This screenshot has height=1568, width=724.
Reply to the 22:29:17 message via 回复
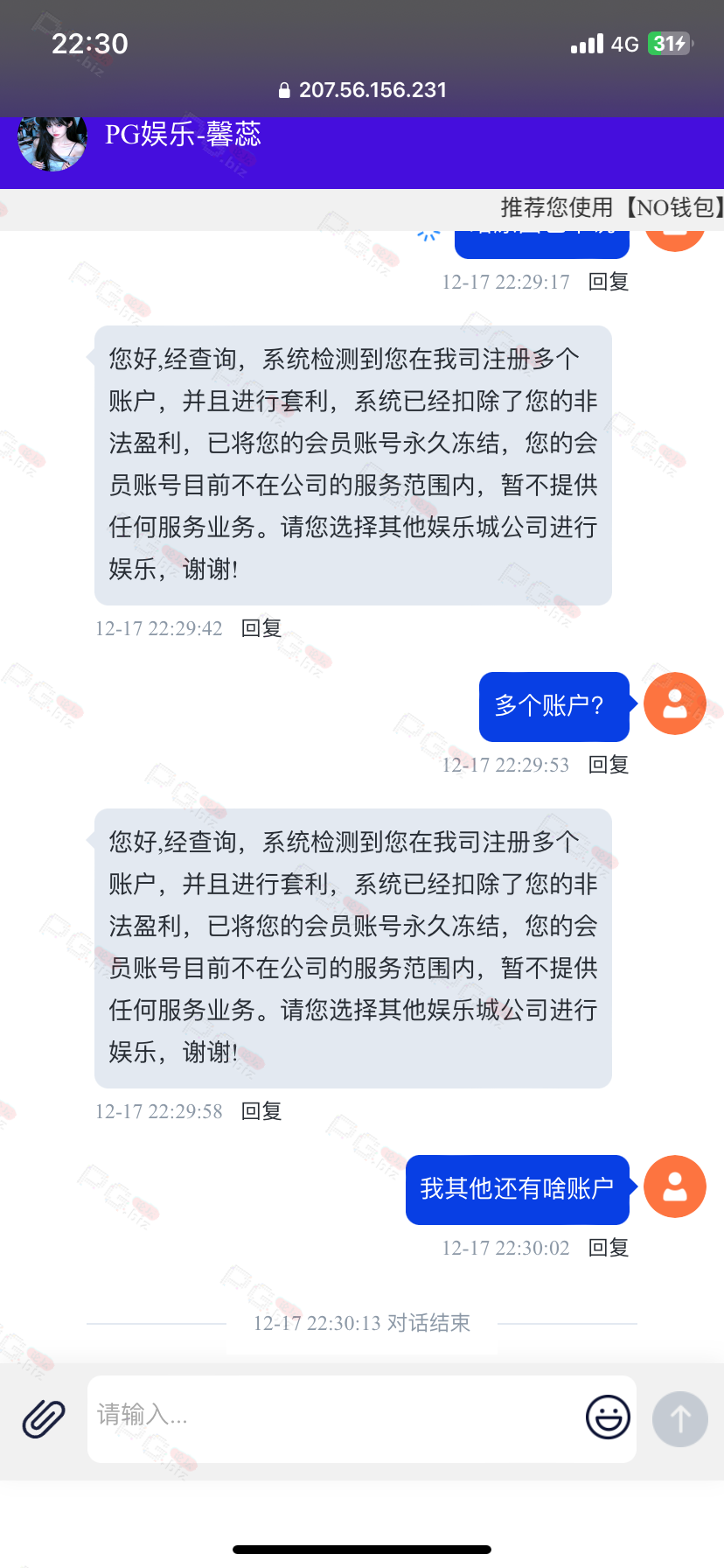(609, 282)
